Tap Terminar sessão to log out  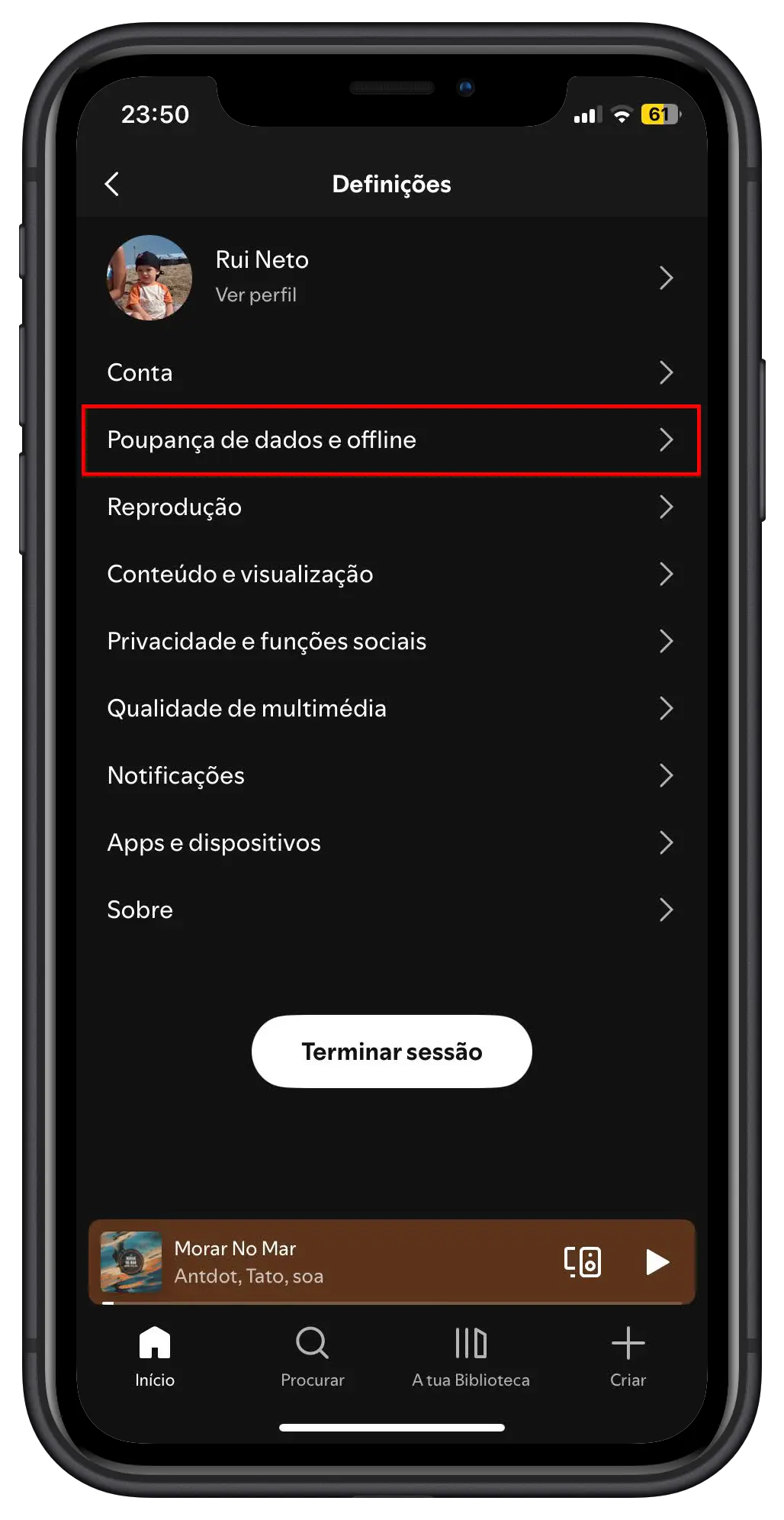pos(391,1051)
